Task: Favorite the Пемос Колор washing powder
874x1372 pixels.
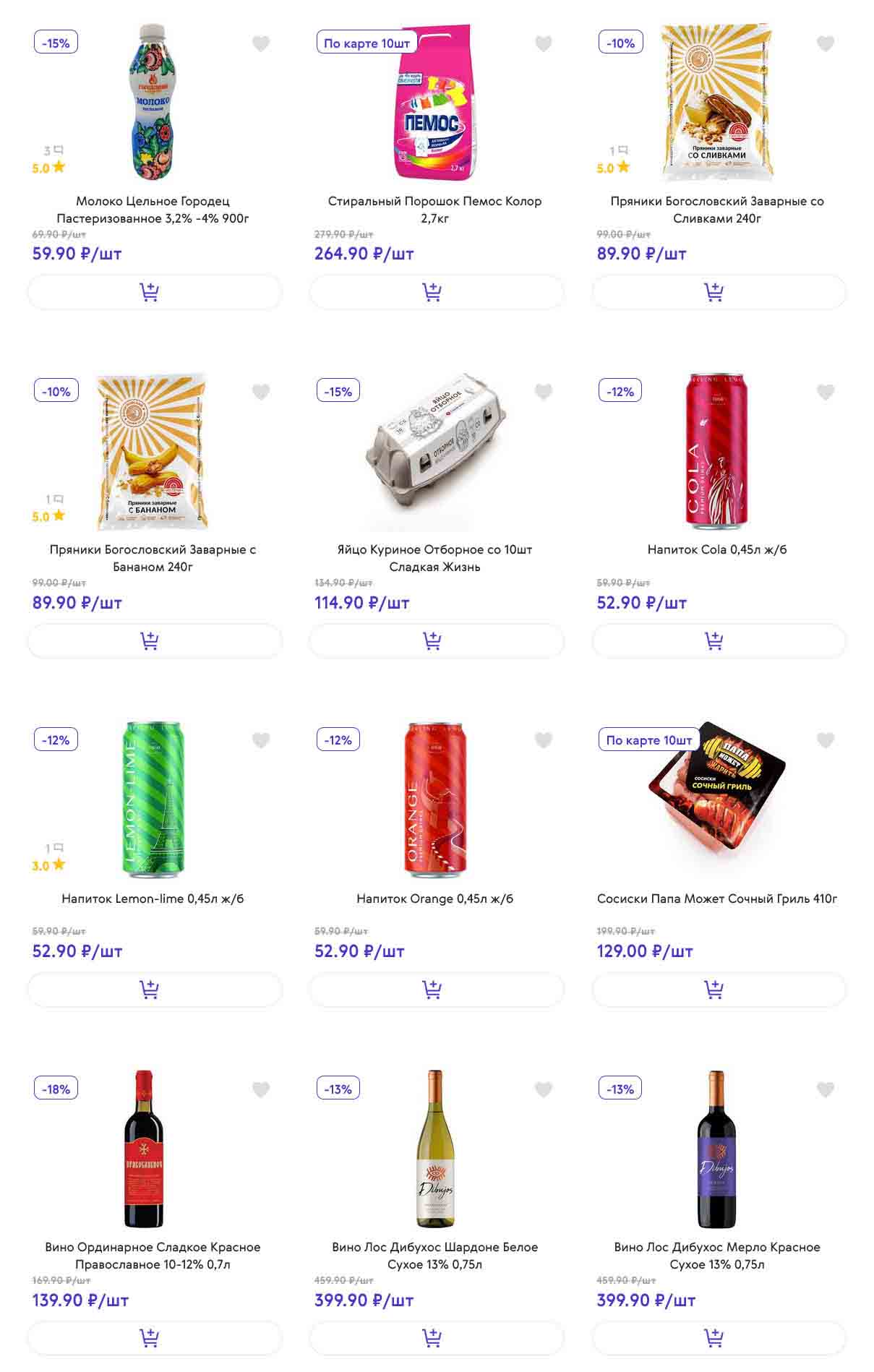Action: [543, 44]
